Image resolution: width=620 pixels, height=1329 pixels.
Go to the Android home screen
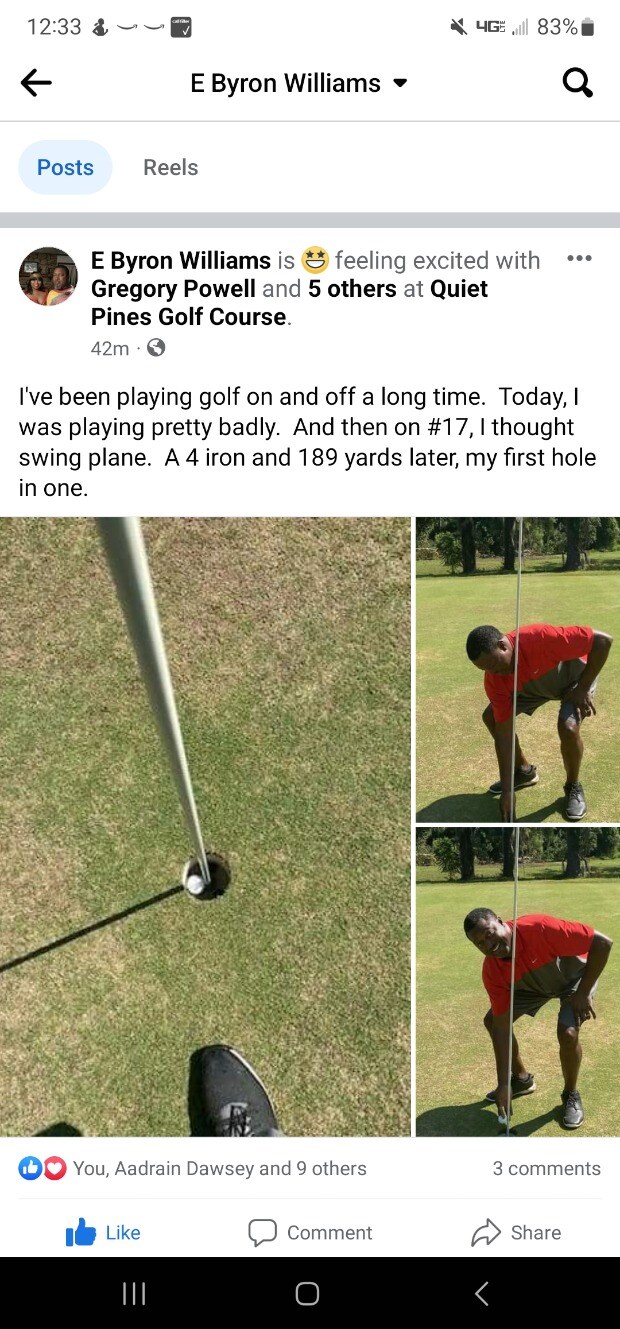pyautogui.click(x=308, y=1294)
